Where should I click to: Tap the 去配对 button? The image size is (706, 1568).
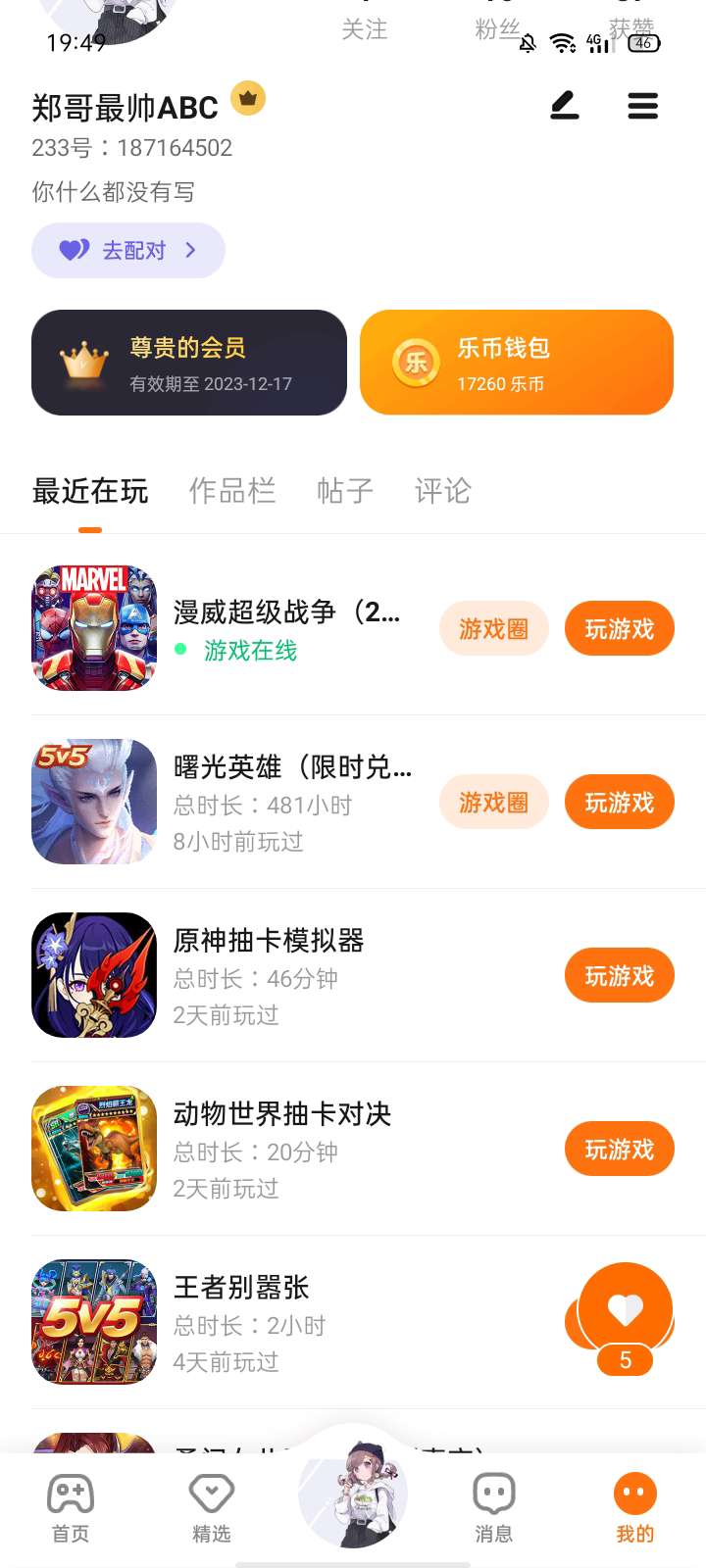coord(128,251)
